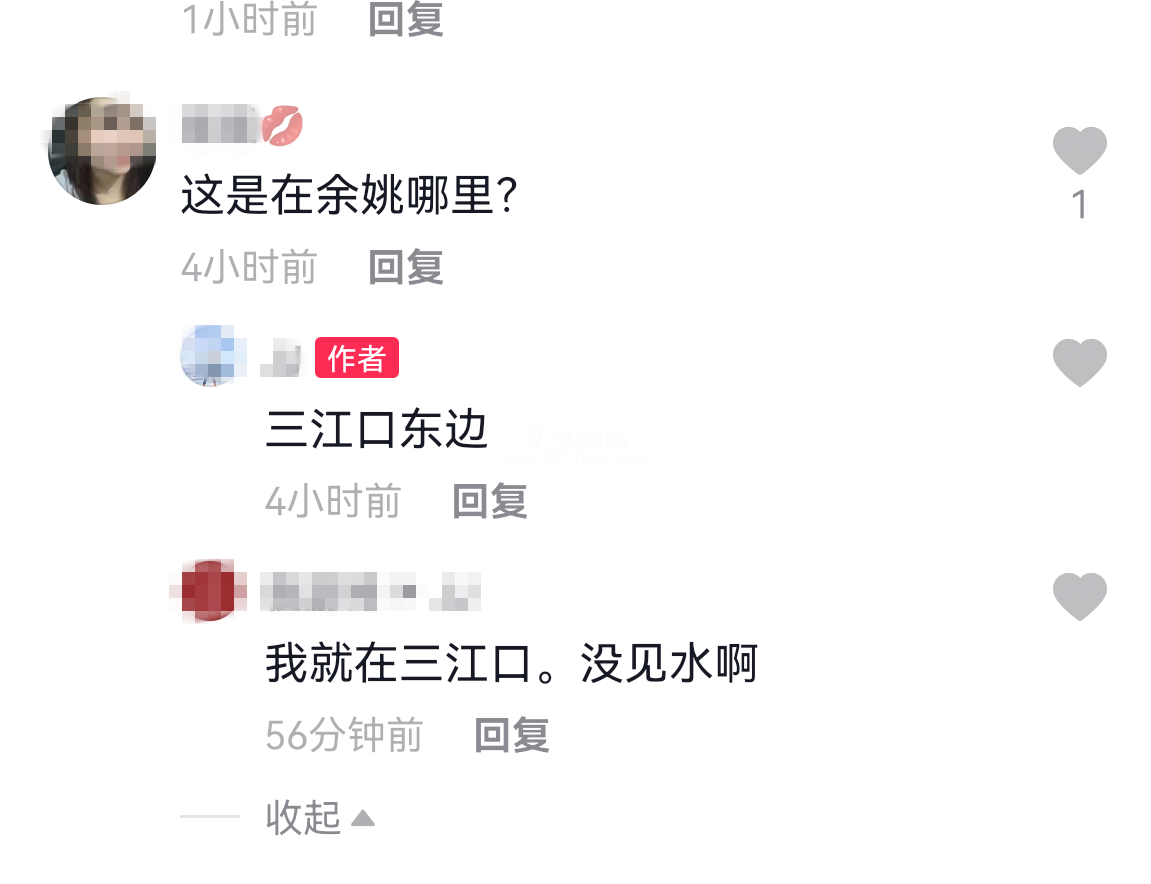The image size is (1151, 884).
Task: View the red avatar commenter's profile
Action: point(208,590)
